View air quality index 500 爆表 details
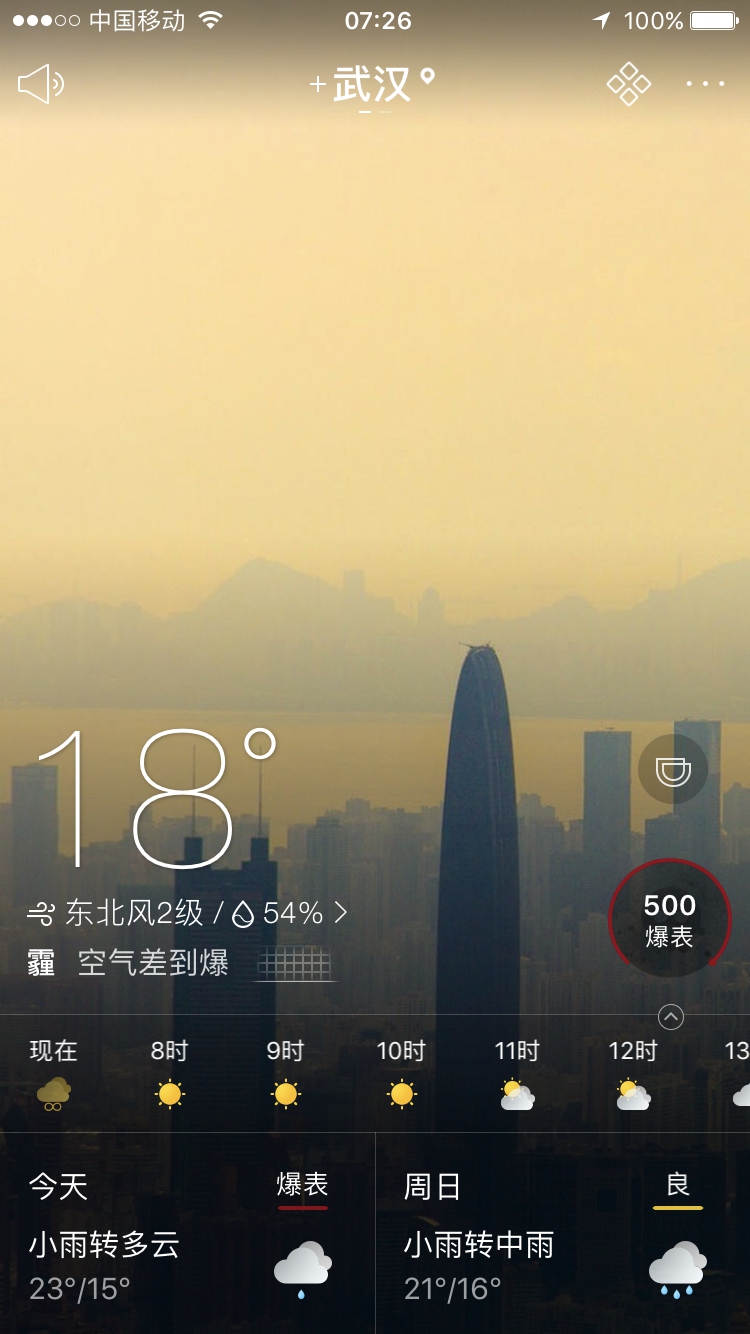Image resolution: width=750 pixels, height=1334 pixels. click(x=670, y=918)
